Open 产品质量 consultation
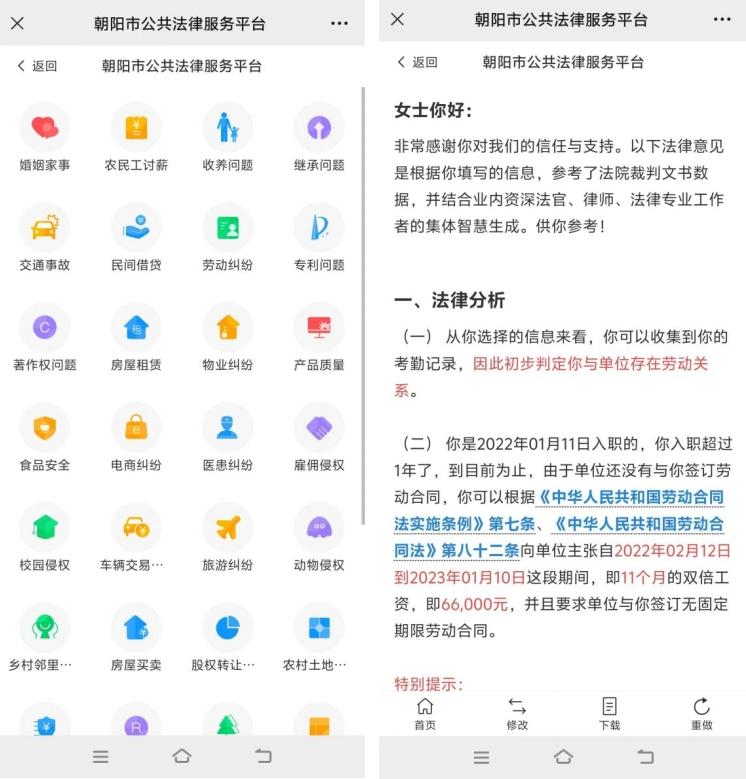The image size is (746, 779). [319, 328]
